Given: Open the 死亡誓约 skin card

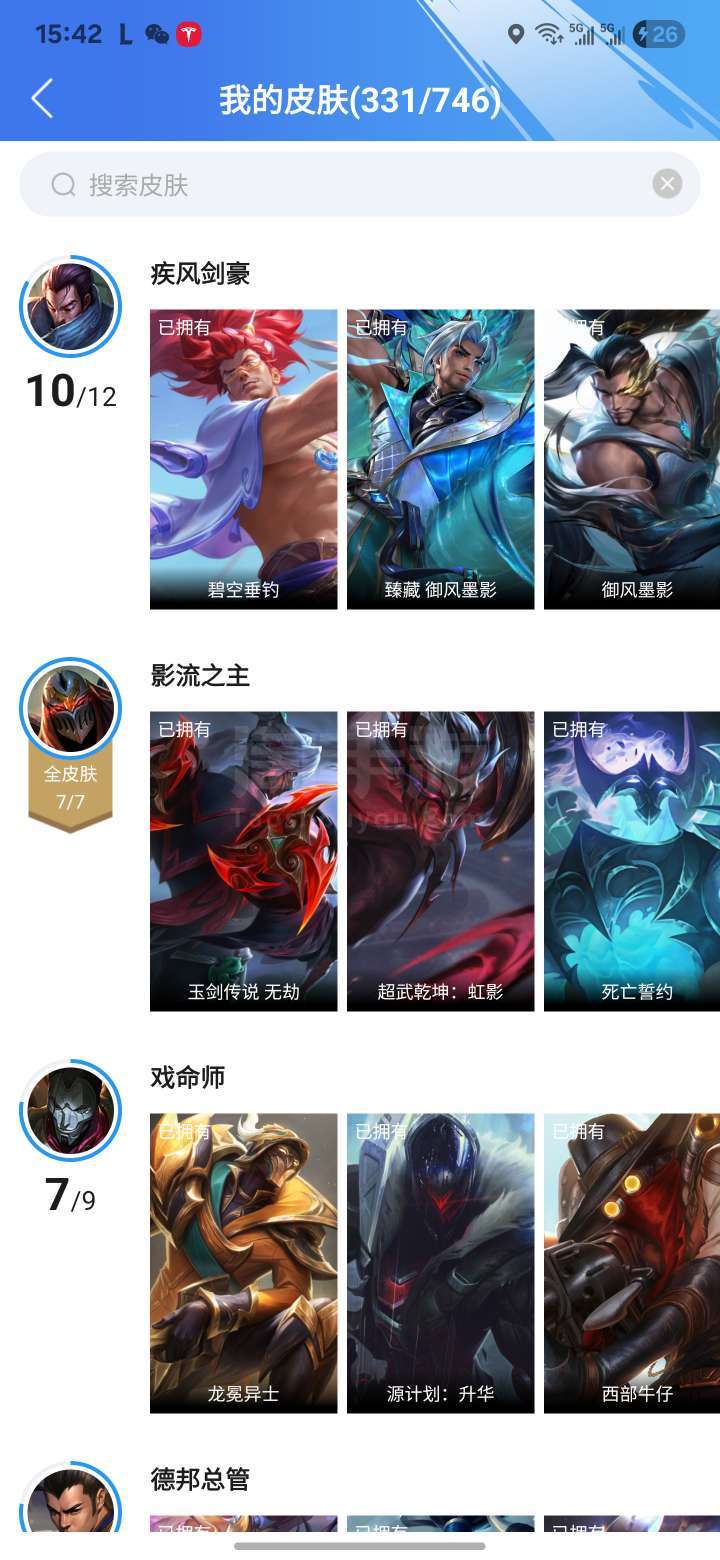Looking at the screenshot, I should pos(632,861).
